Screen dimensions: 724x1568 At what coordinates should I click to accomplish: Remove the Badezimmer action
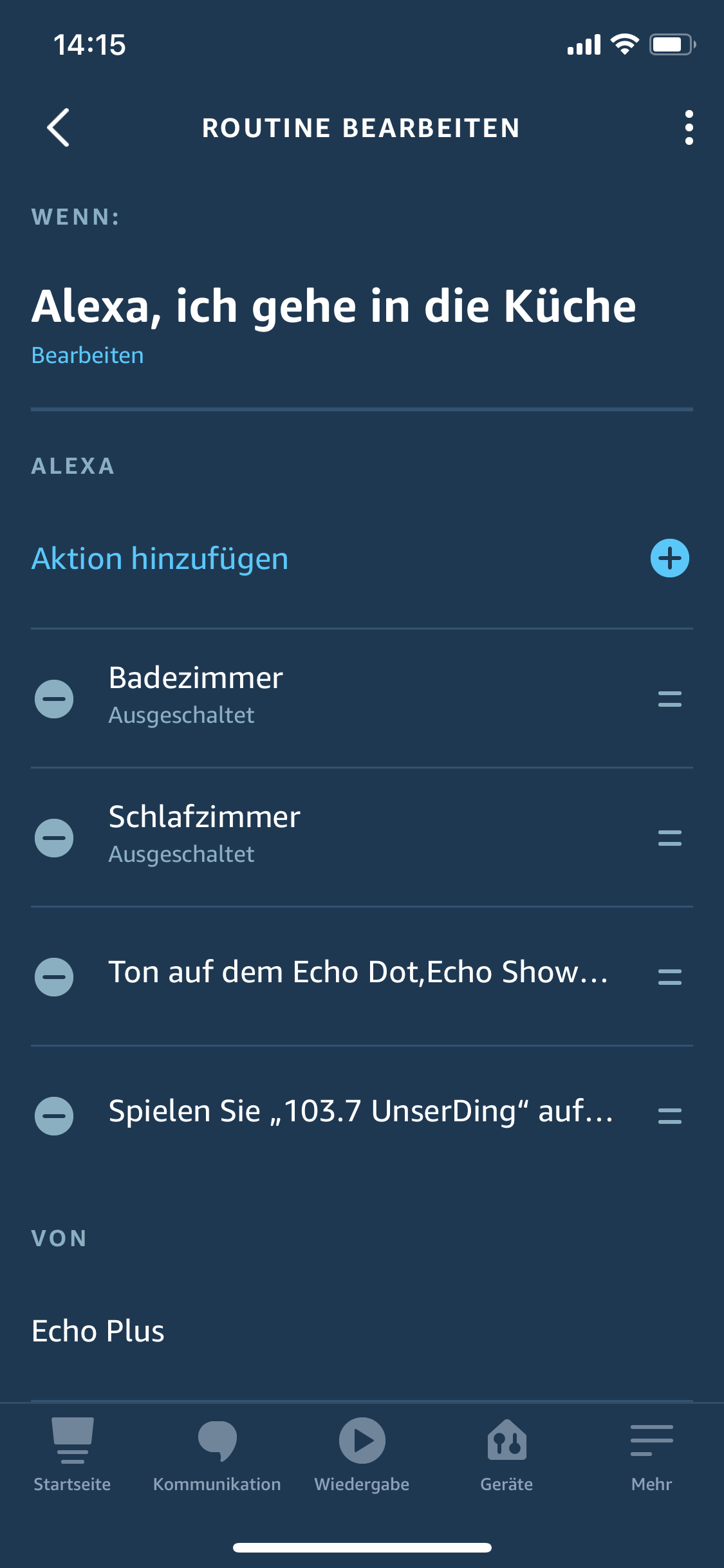pyautogui.click(x=54, y=699)
